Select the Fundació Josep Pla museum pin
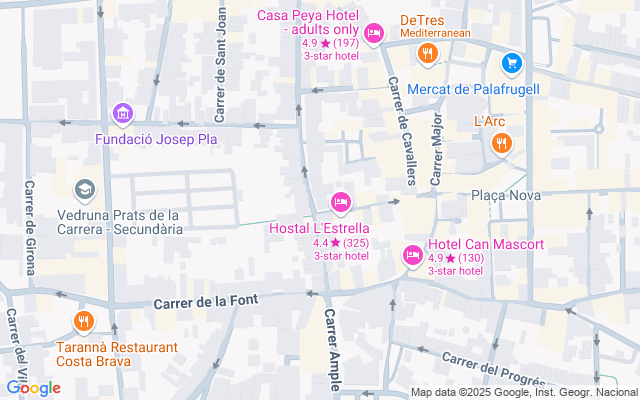The image size is (640, 400). tap(123, 115)
